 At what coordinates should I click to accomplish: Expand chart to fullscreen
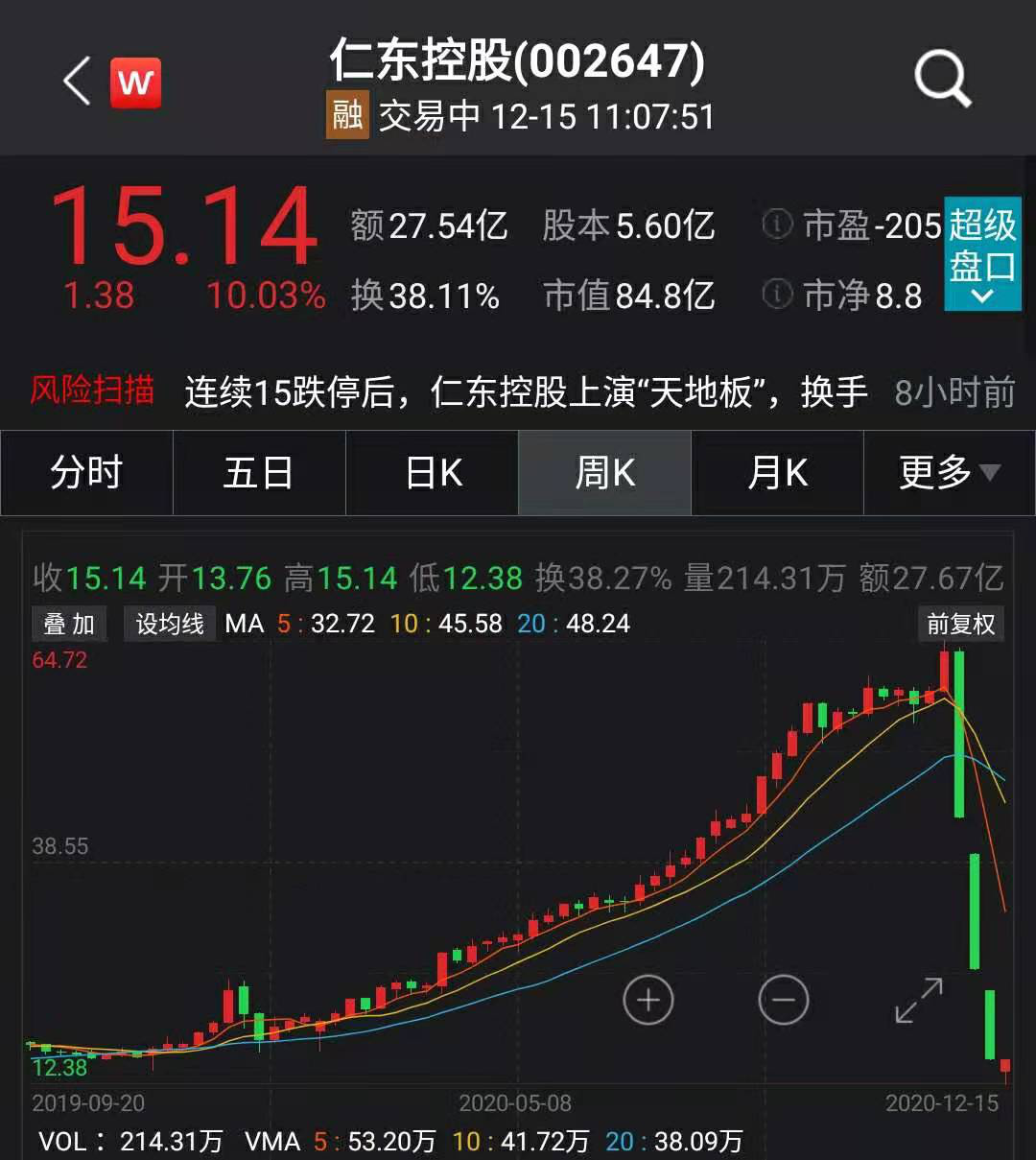point(919,1001)
